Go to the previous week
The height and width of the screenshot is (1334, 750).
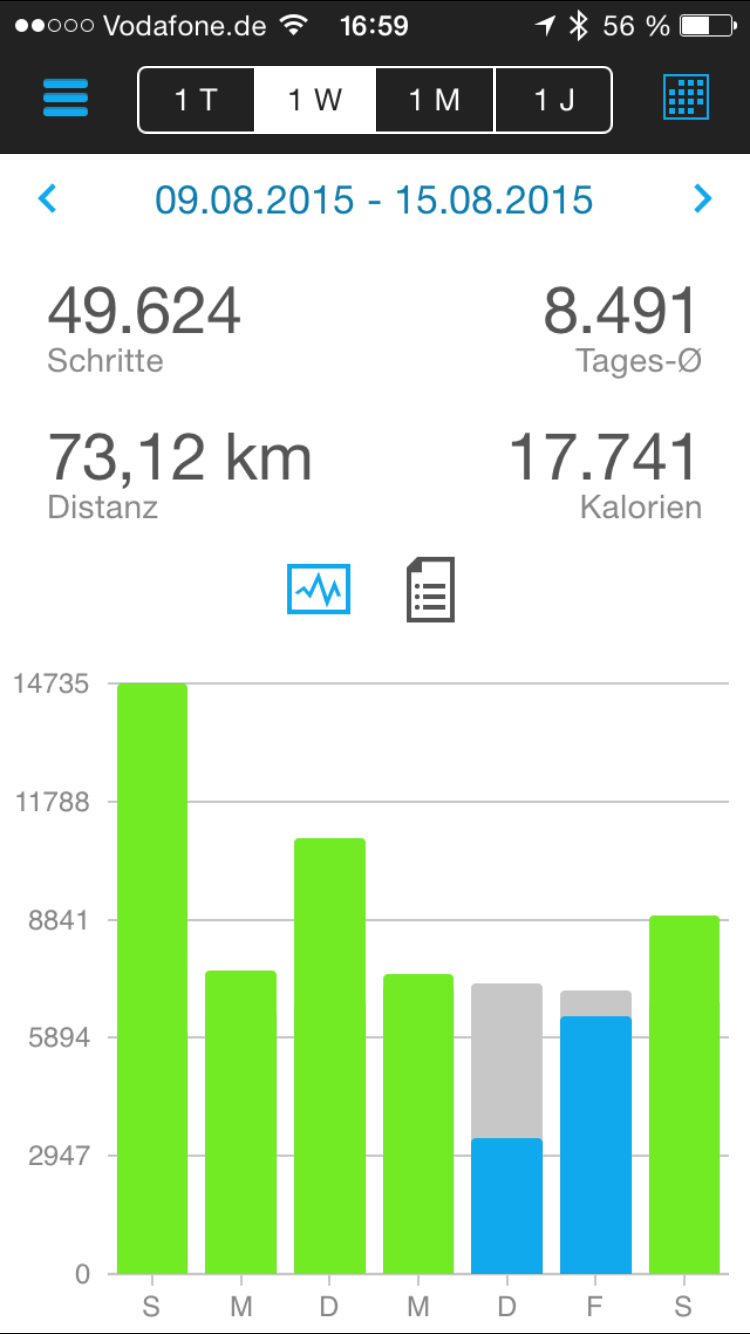[47, 199]
